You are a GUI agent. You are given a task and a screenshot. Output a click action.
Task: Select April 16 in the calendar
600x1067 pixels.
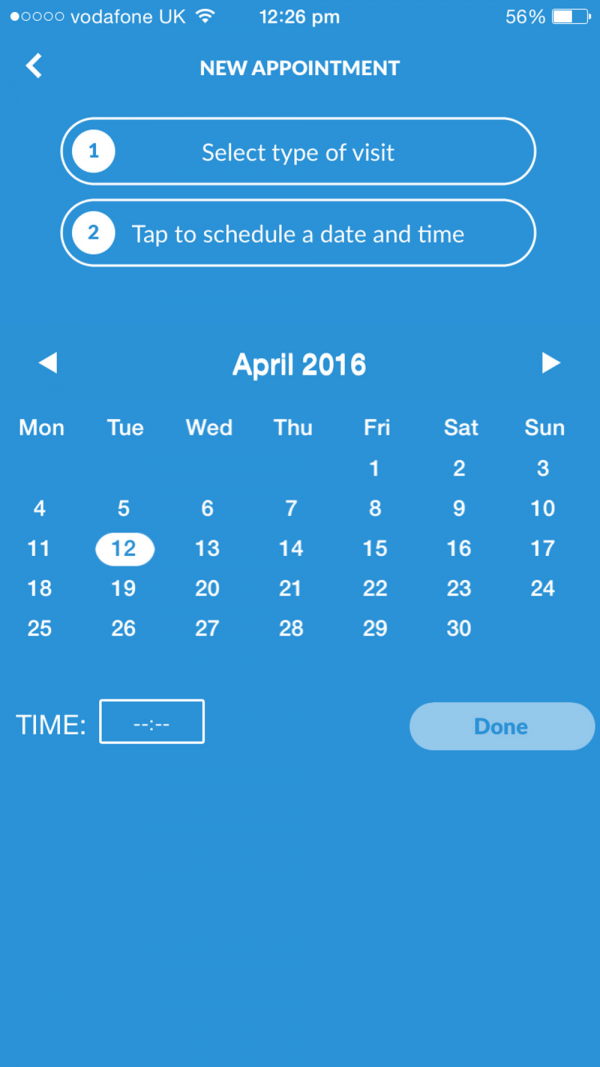[x=459, y=548]
